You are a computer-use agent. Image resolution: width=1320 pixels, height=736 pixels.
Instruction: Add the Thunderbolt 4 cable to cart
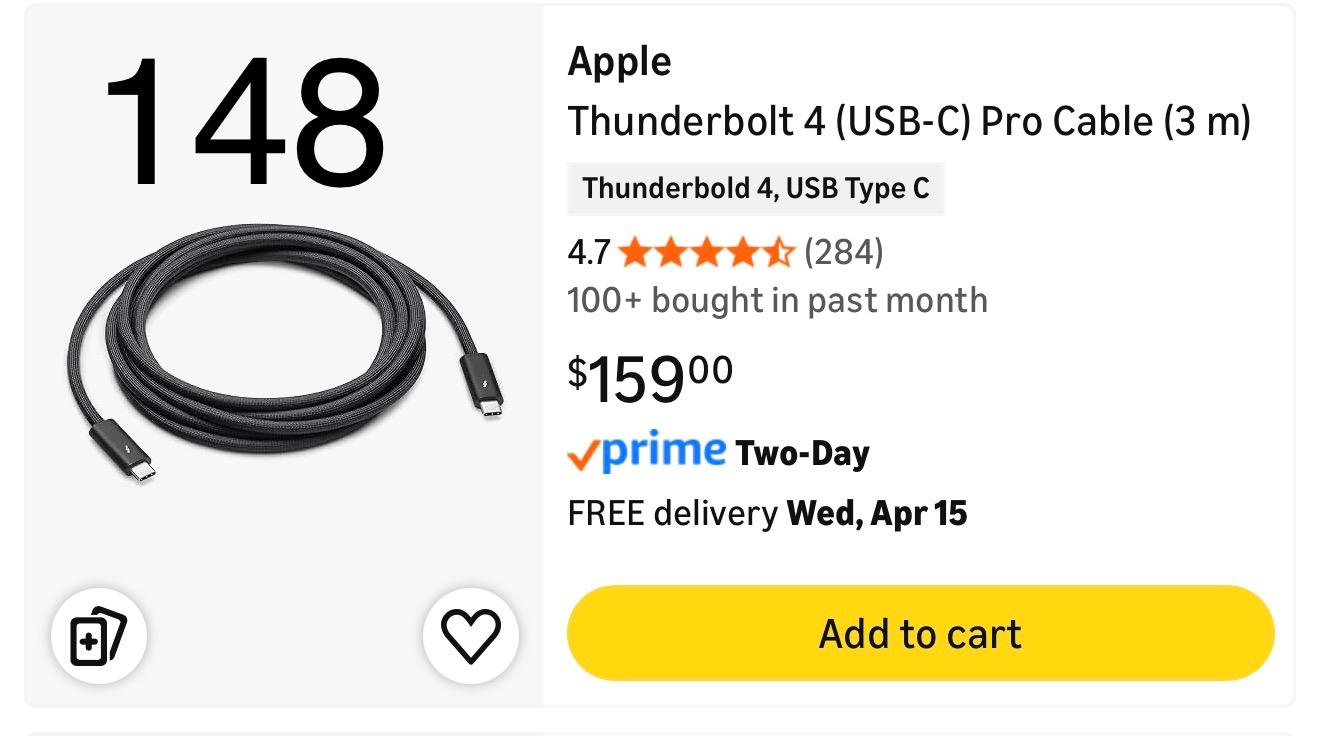(920, 634)
